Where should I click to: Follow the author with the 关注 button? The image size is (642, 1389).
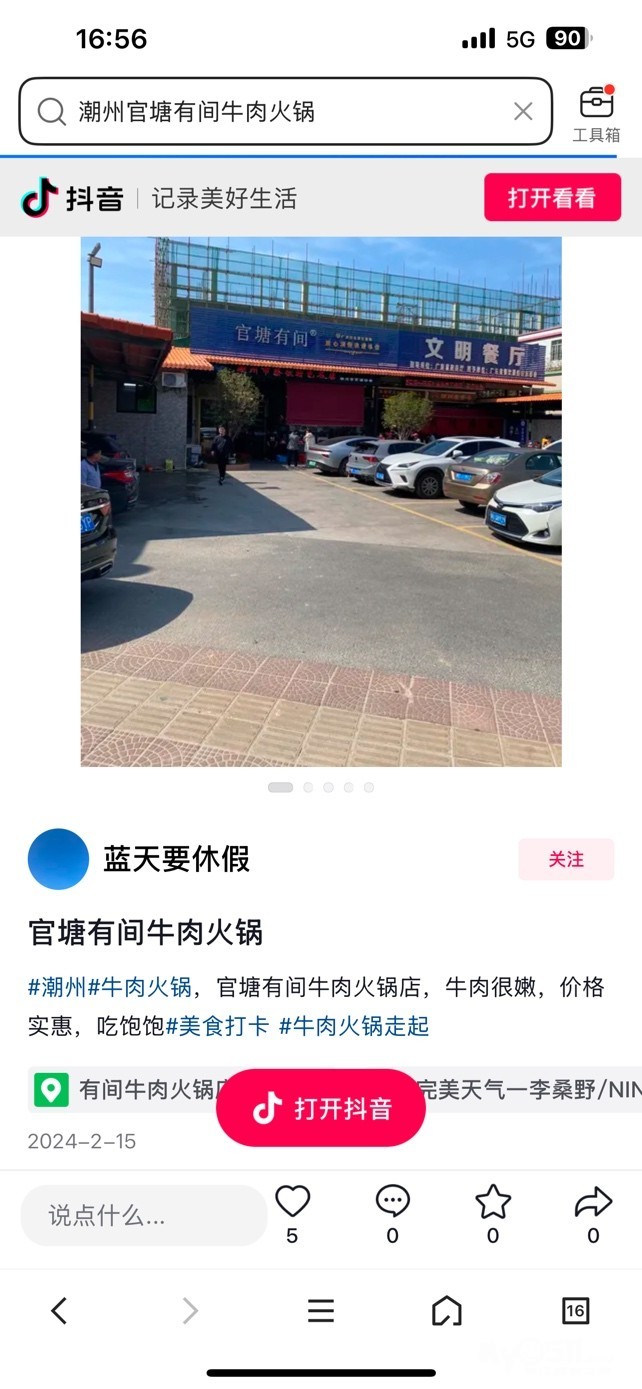(565, 859)
